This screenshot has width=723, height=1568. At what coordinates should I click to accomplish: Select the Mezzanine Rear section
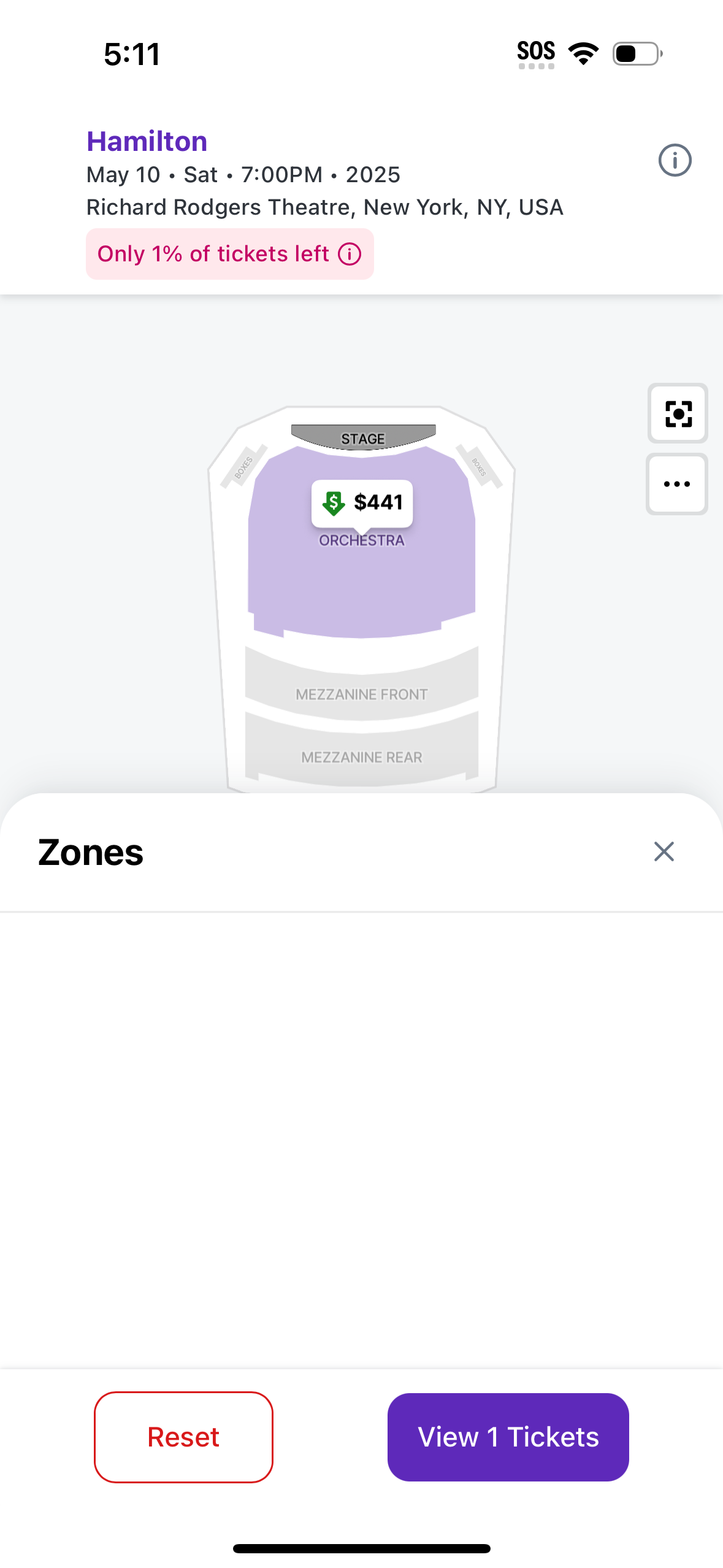[361, 756]
